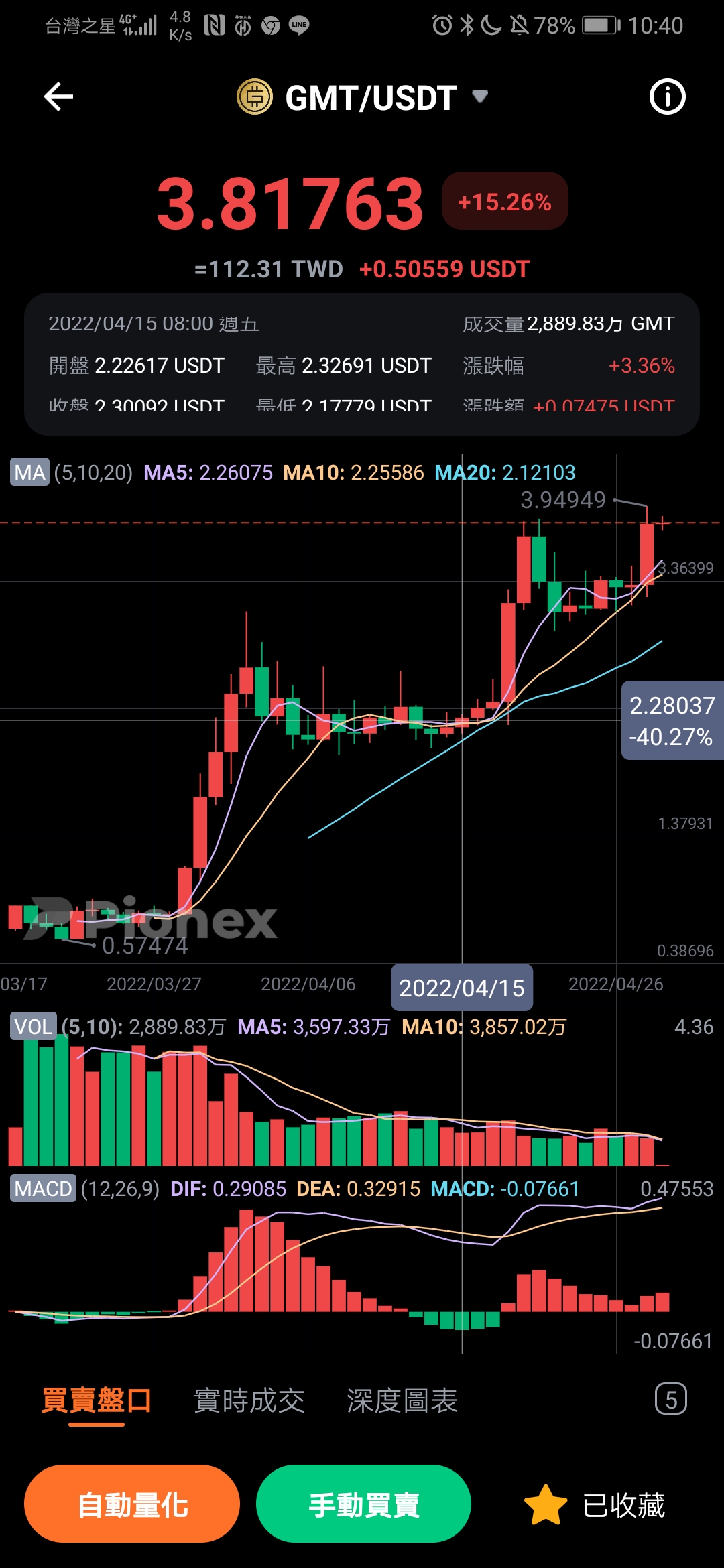Open the MACD indicator settings

(43, 1189)
